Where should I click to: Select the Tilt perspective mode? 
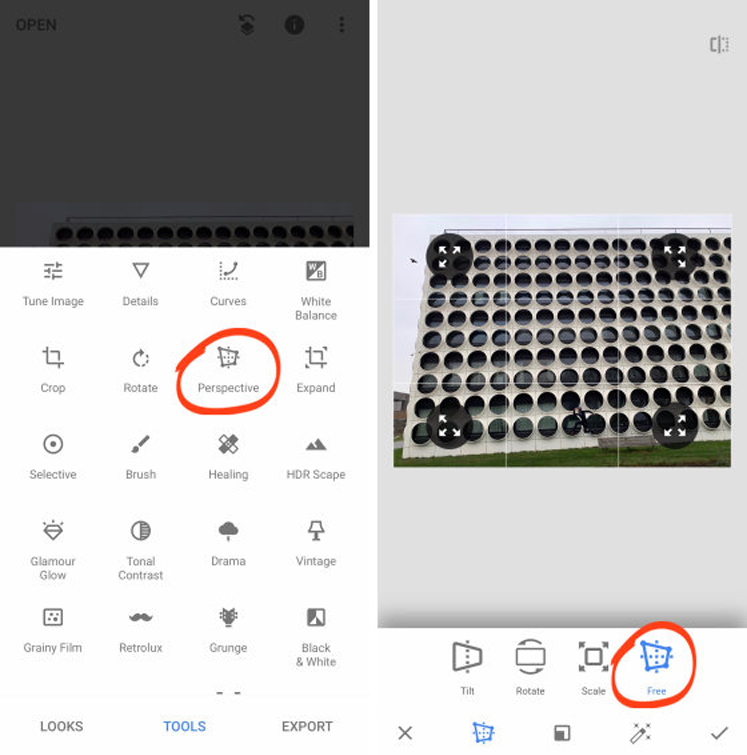(x=467, y=666)
